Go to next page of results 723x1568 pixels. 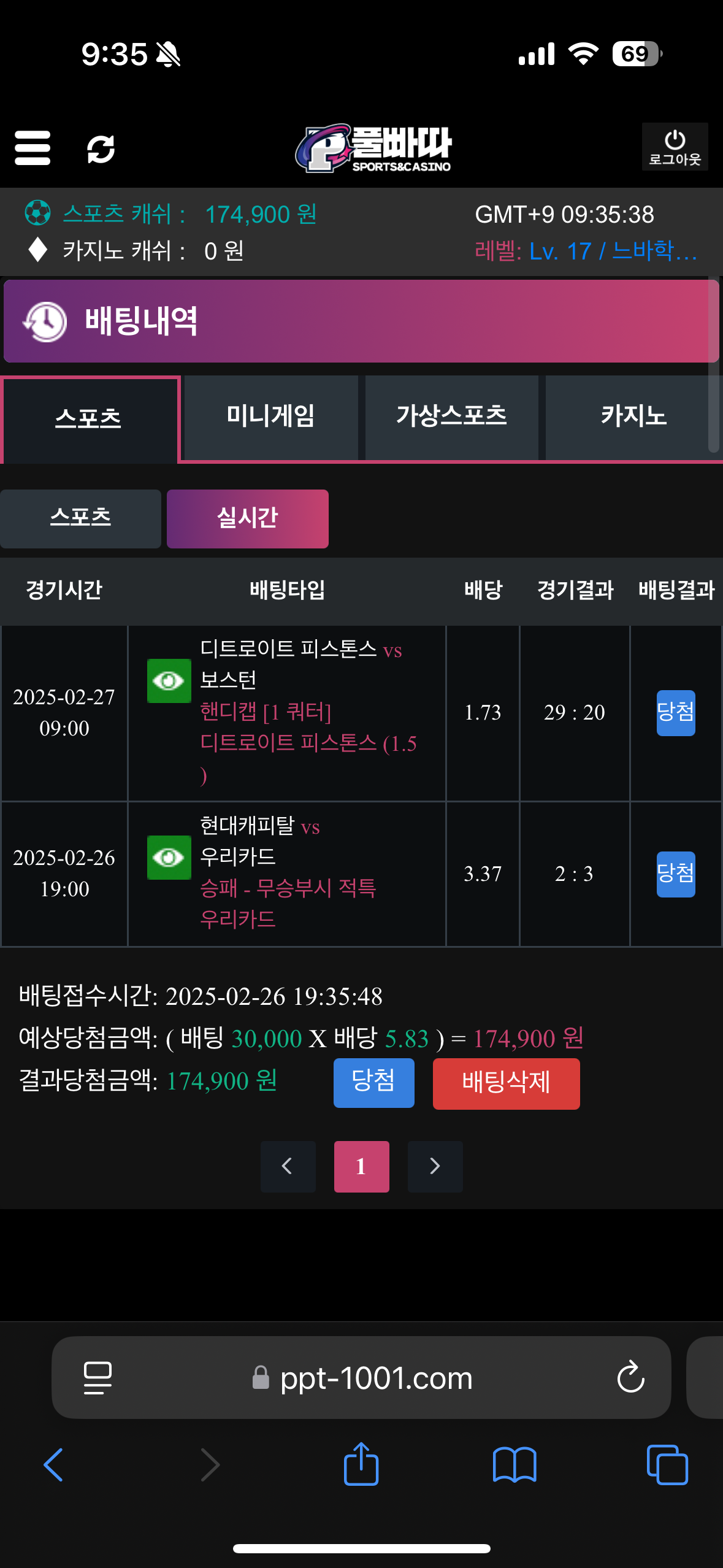435,1166
